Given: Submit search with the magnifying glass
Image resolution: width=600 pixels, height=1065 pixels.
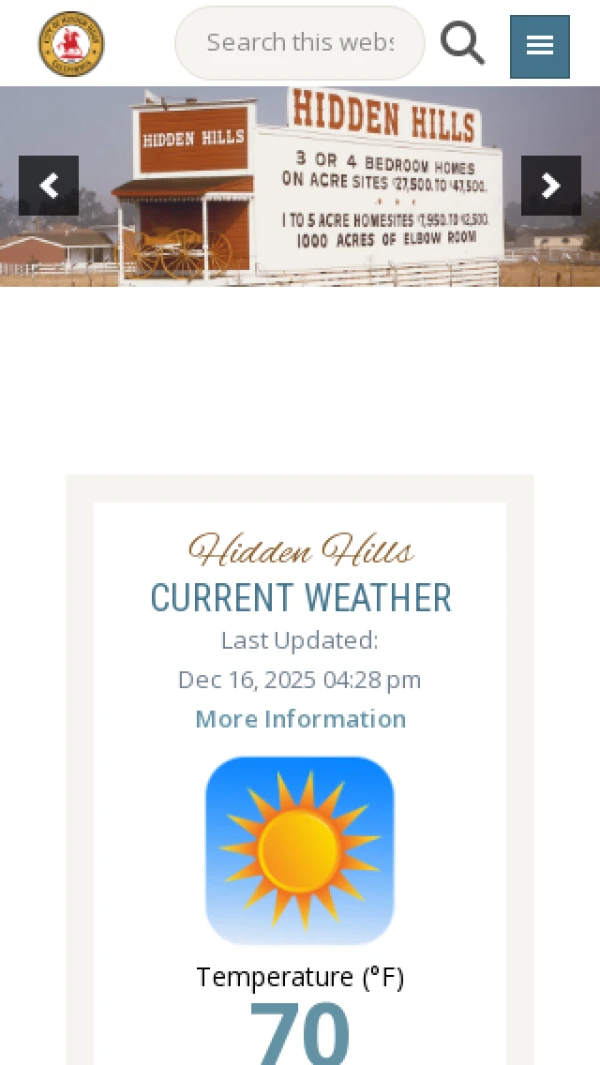Looking at the screenshot, I should [463, 43].
